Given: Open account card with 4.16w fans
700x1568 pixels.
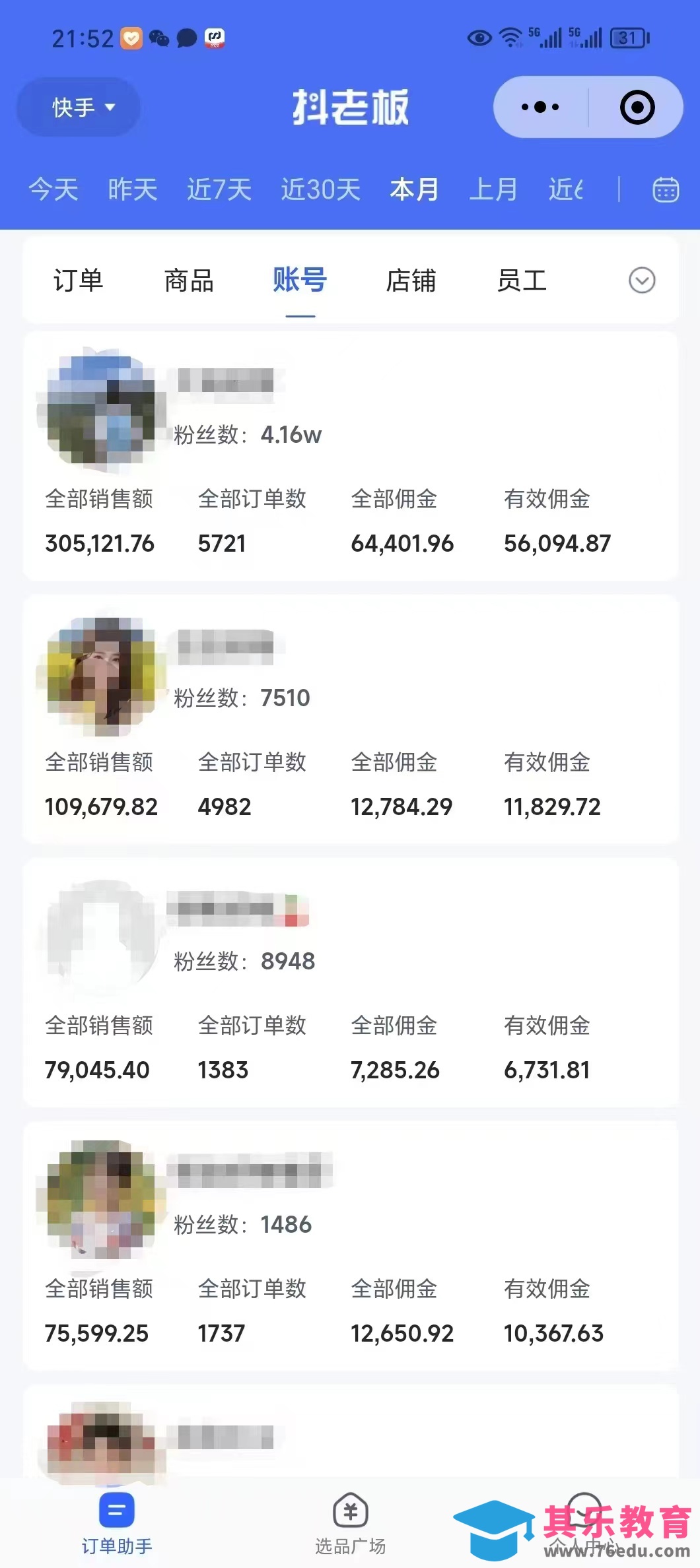Looking at the screenshot, I should coord(350,455).
